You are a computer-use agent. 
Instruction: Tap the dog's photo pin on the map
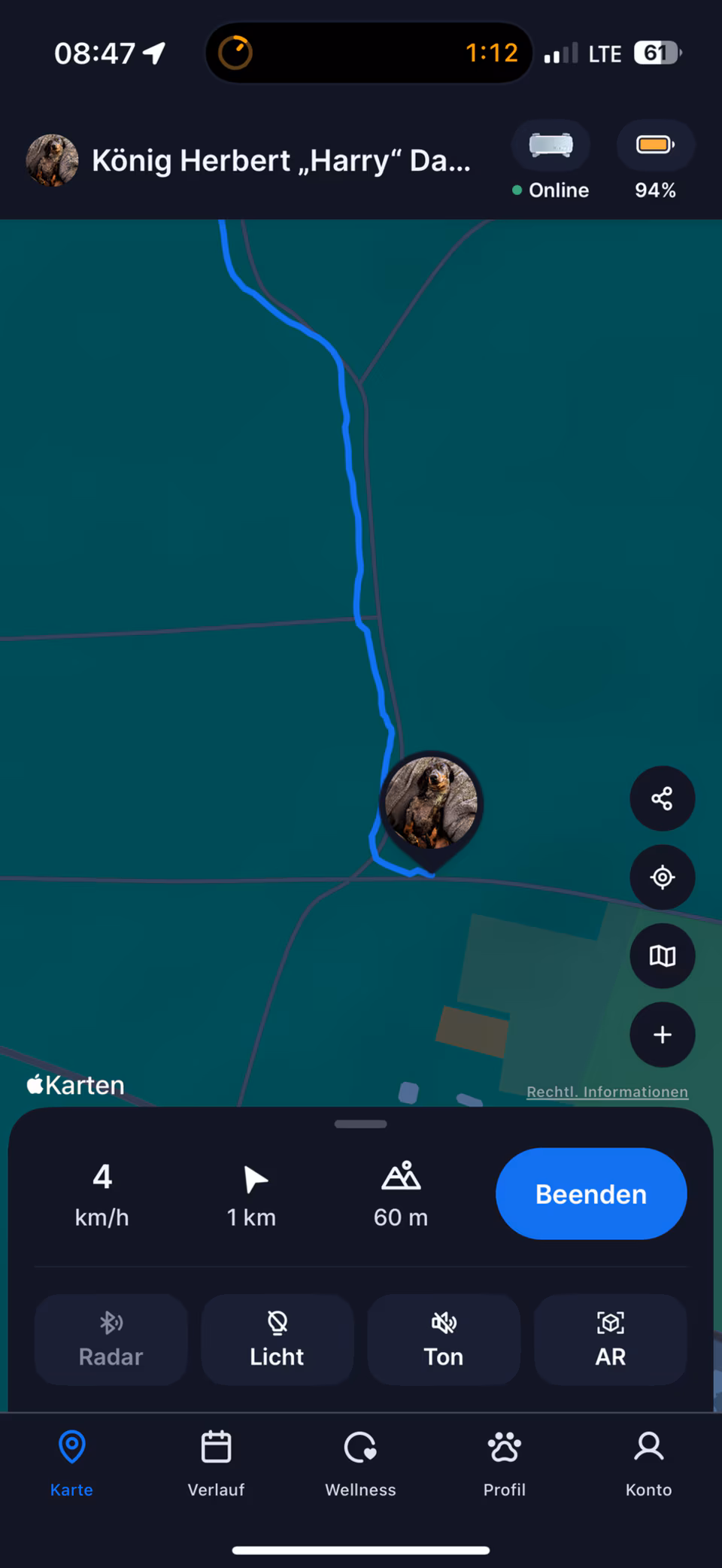pyautogui.click(x=431, y=804)
